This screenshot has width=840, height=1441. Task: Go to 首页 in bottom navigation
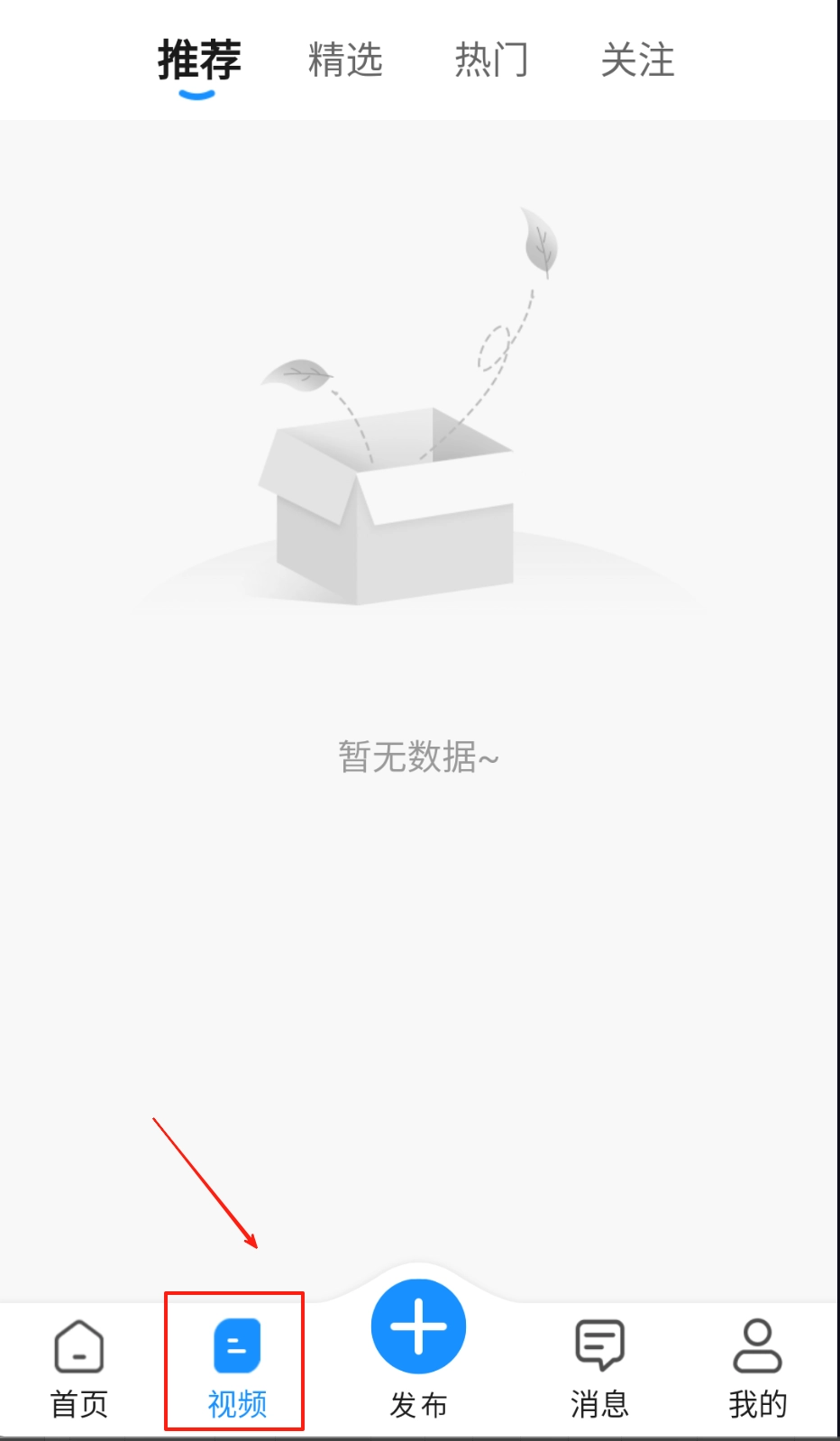(79, 1367)
